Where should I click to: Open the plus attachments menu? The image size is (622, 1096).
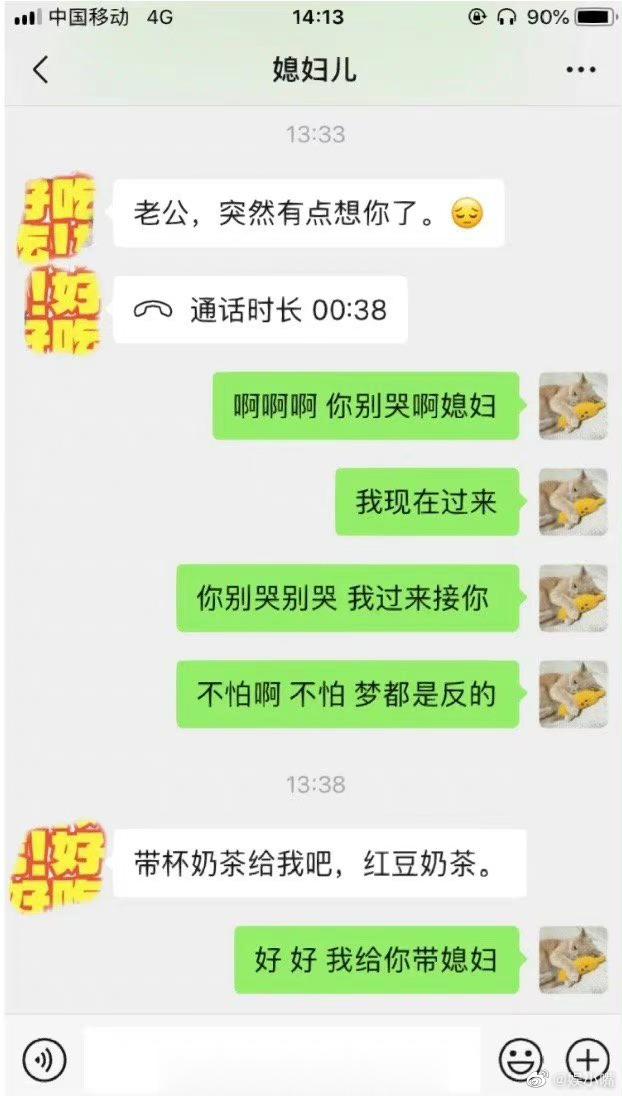click(x=587, y=1059)
